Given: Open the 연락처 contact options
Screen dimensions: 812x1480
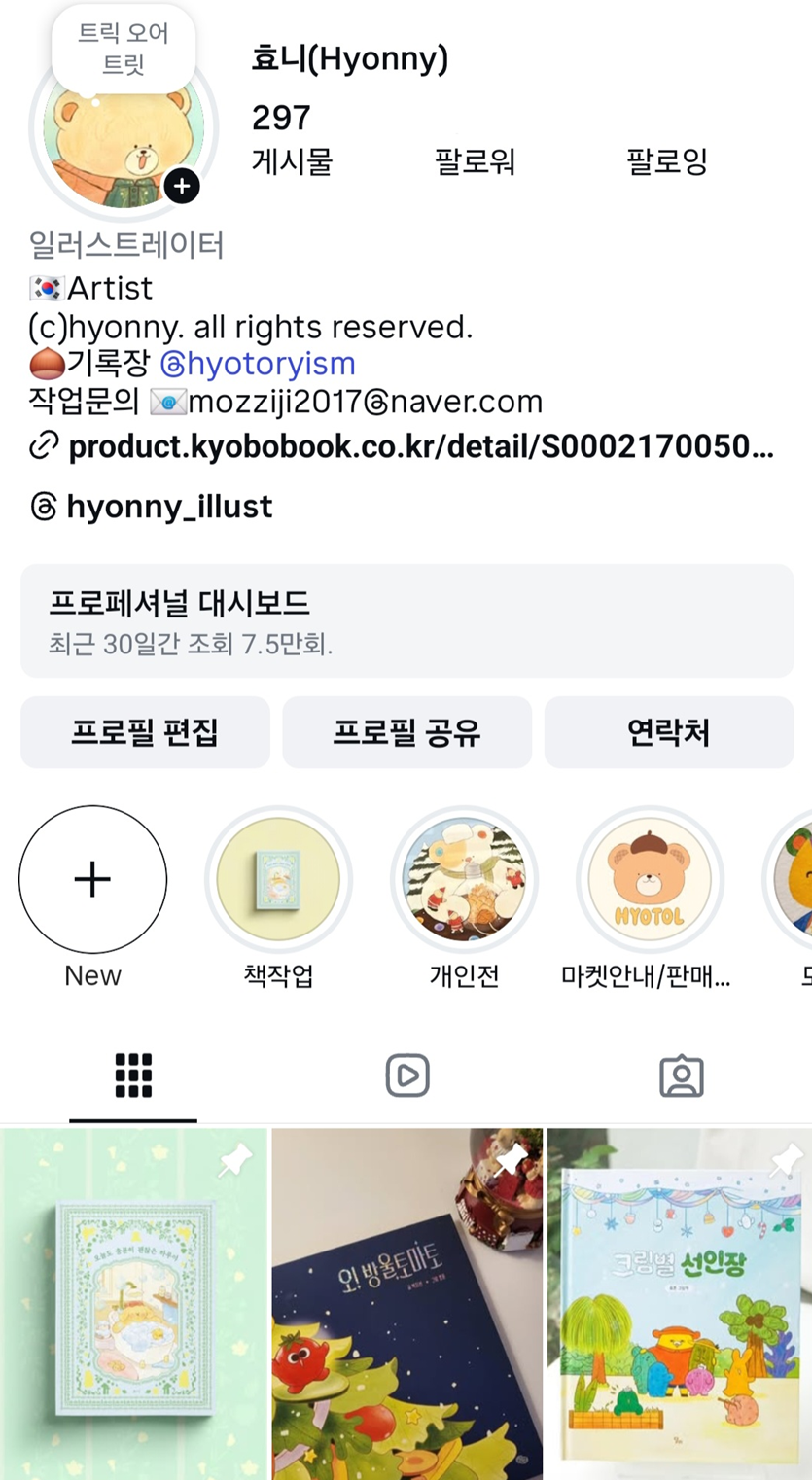Looking at the screenshot, I should click(668, 733).
